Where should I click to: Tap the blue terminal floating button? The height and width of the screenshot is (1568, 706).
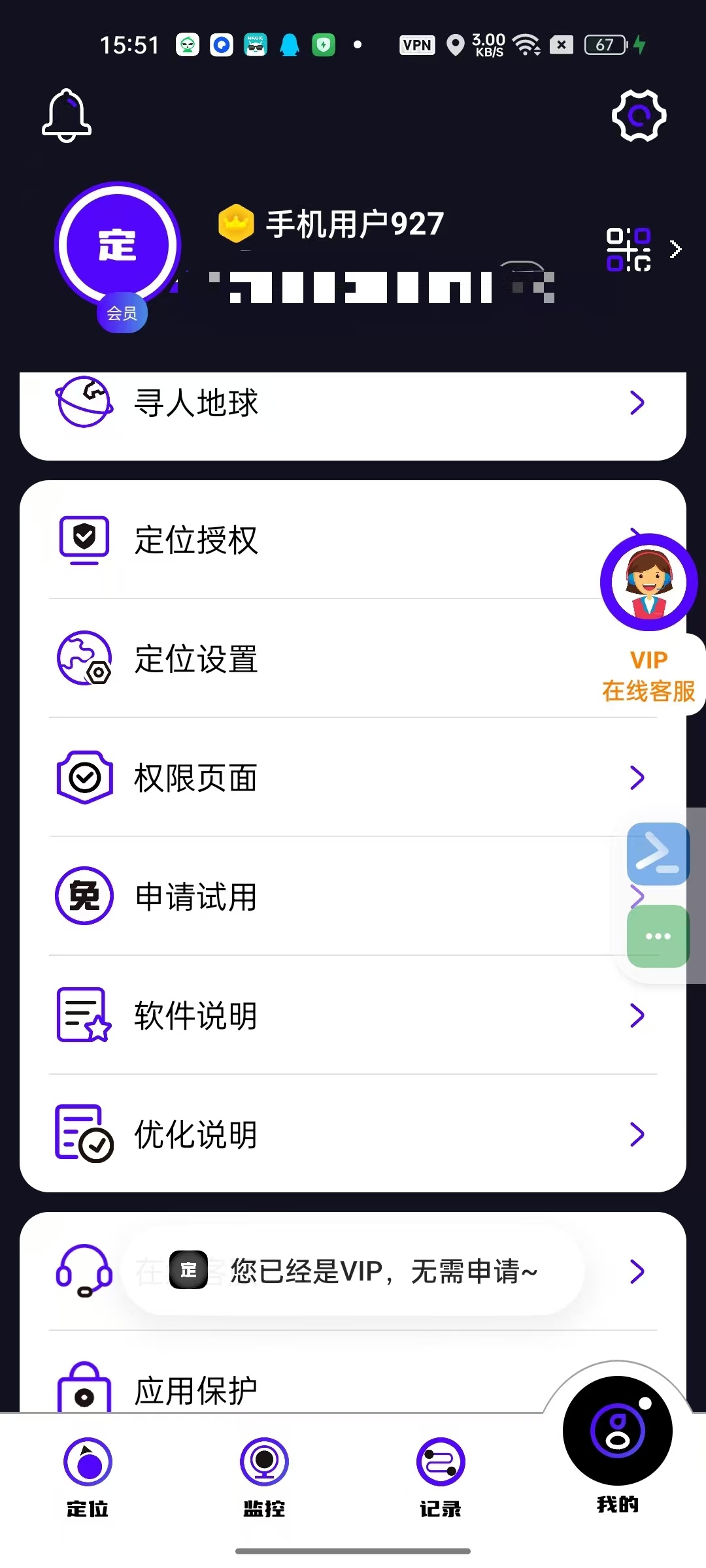(x=658, y=854)
